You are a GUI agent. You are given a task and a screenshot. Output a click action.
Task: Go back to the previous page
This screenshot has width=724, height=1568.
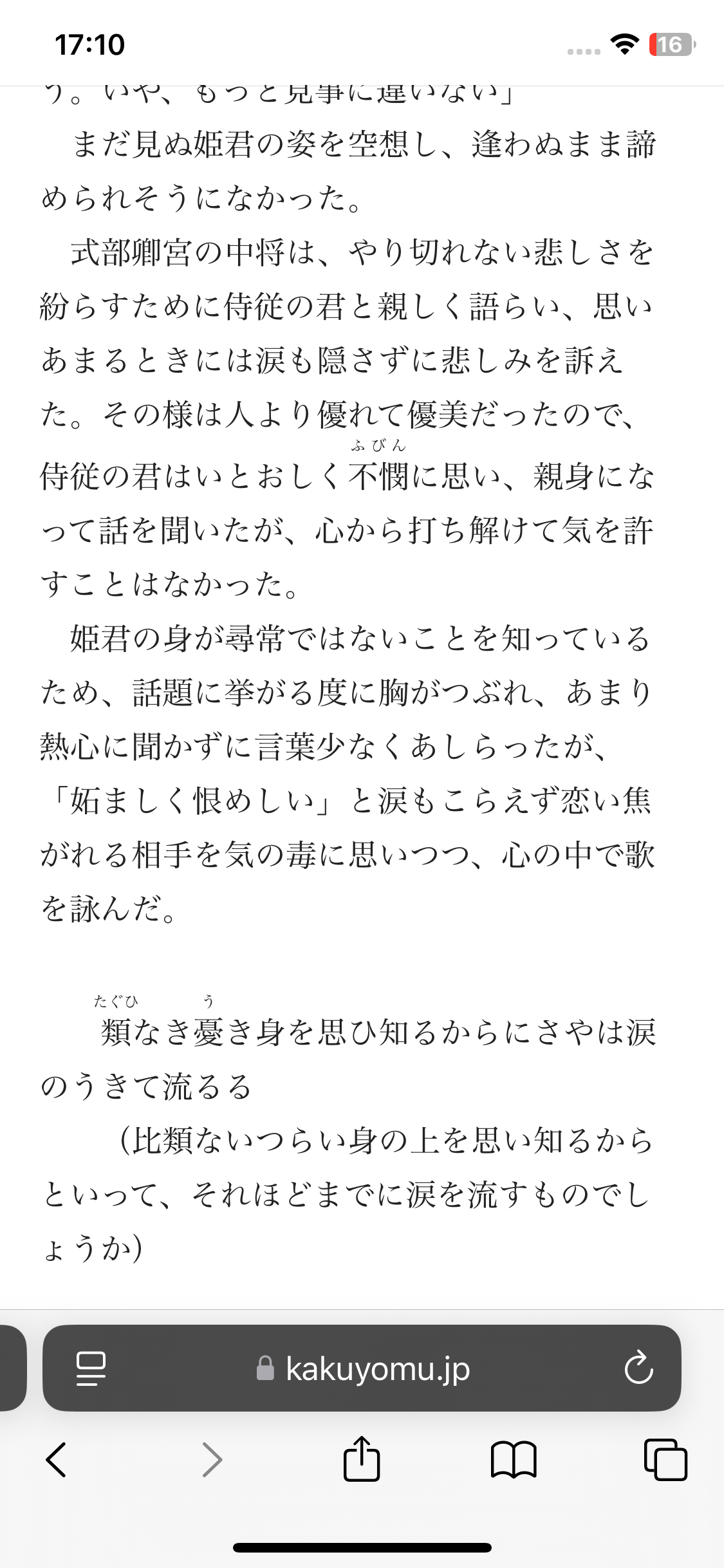pyautogui.click(x=57, y=1459)
